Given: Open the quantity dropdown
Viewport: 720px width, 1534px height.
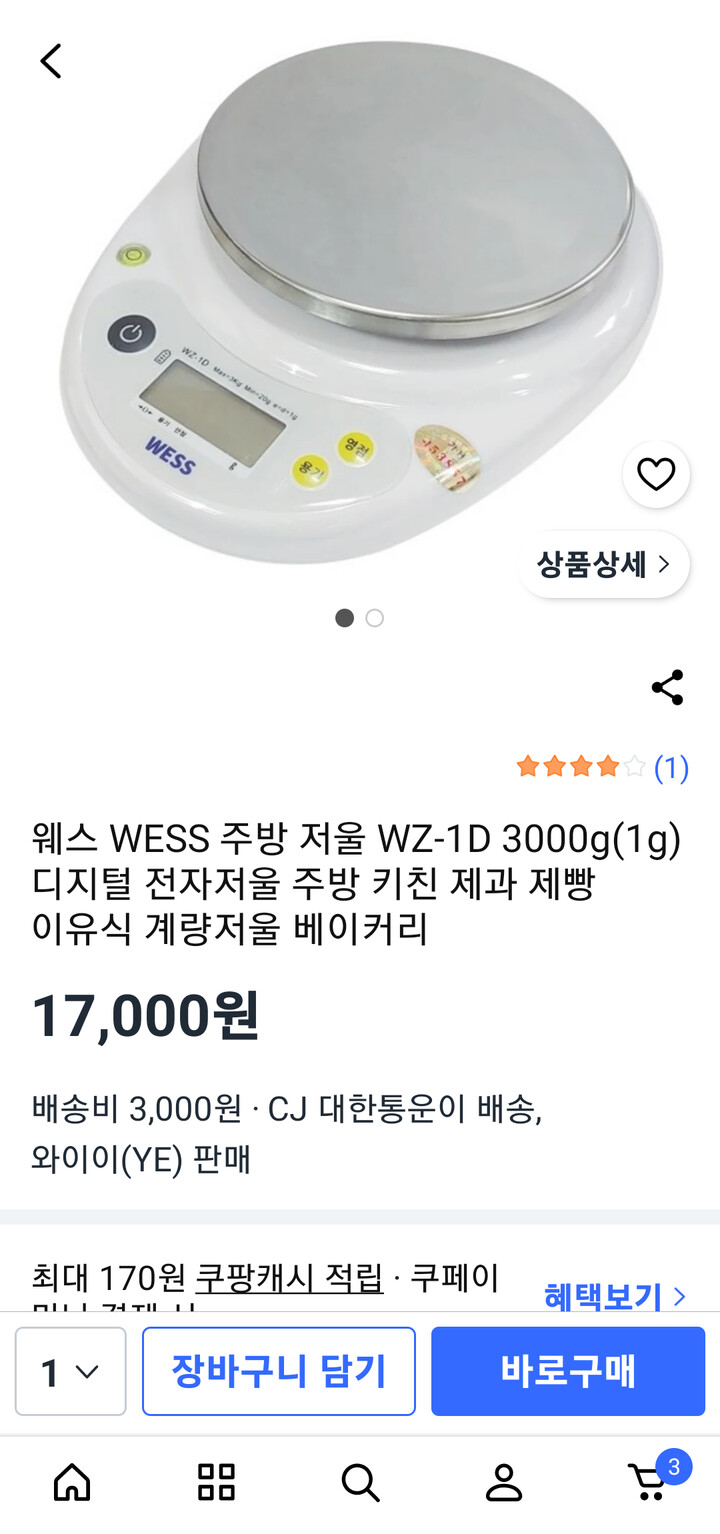Looking at the screenshot, I should (70, 1371).
